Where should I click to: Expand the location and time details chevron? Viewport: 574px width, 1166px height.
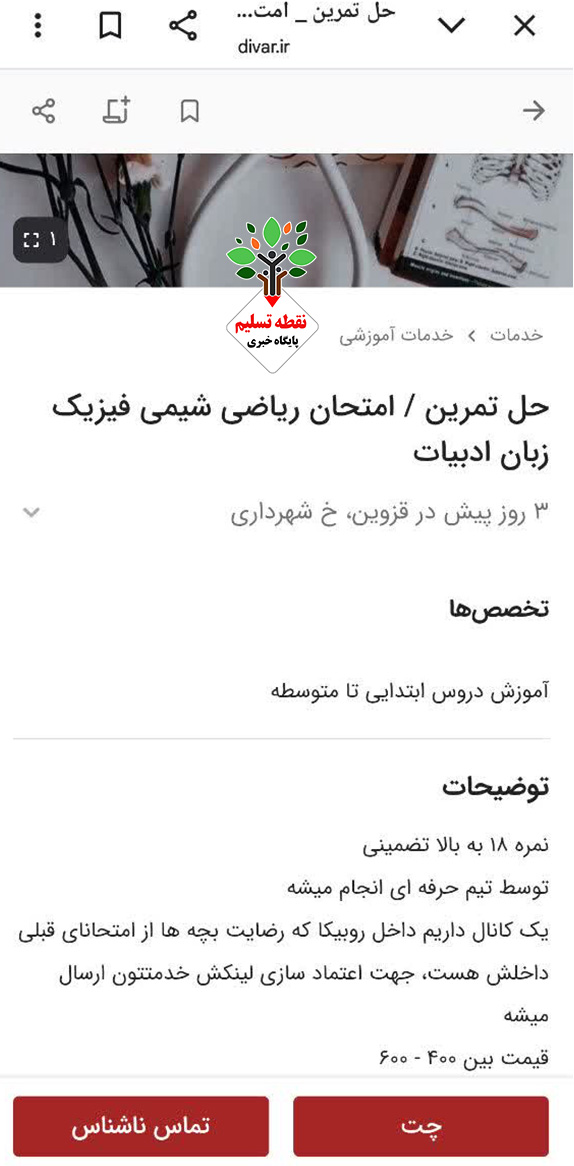point(30,512)
